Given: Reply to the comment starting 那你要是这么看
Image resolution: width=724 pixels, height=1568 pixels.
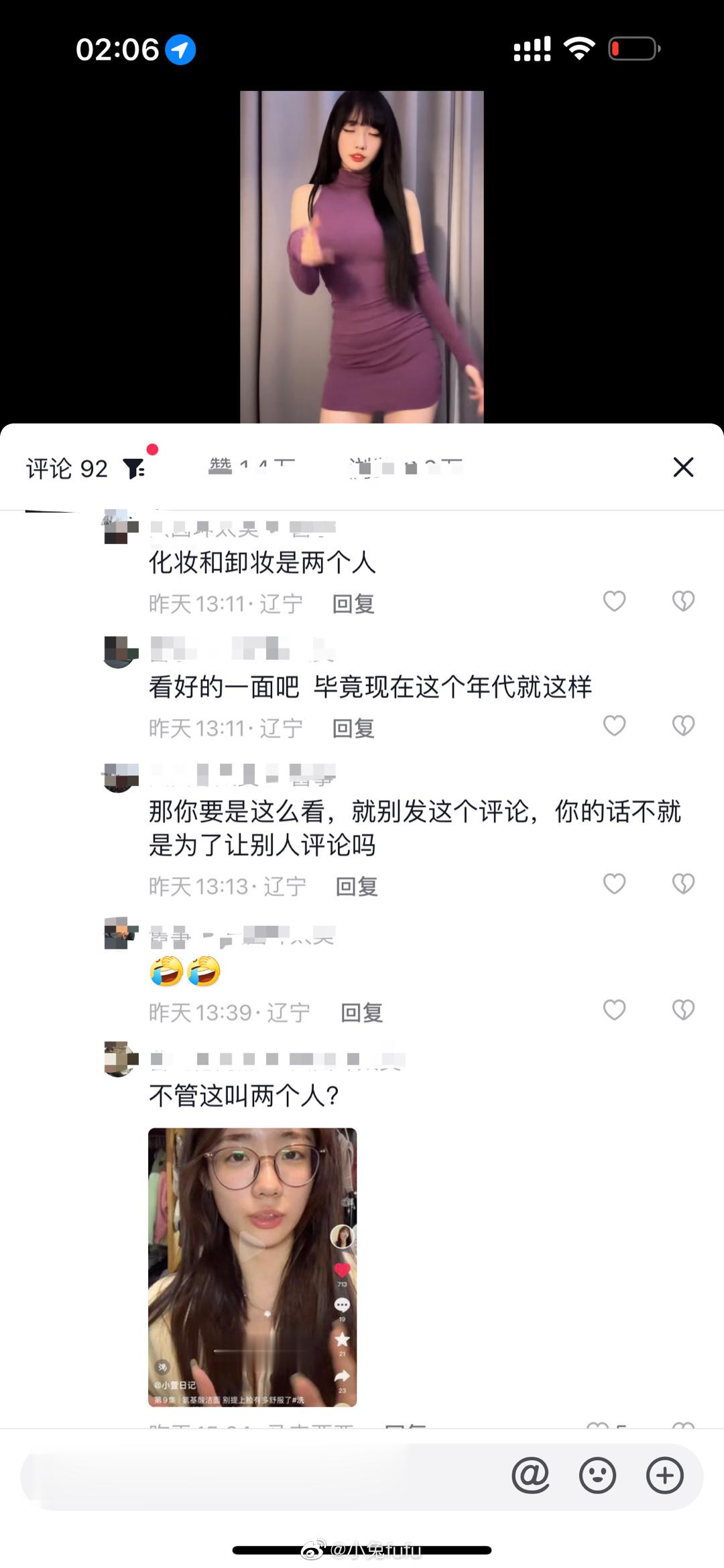Looking at the screenshot, I should (357, 887).
